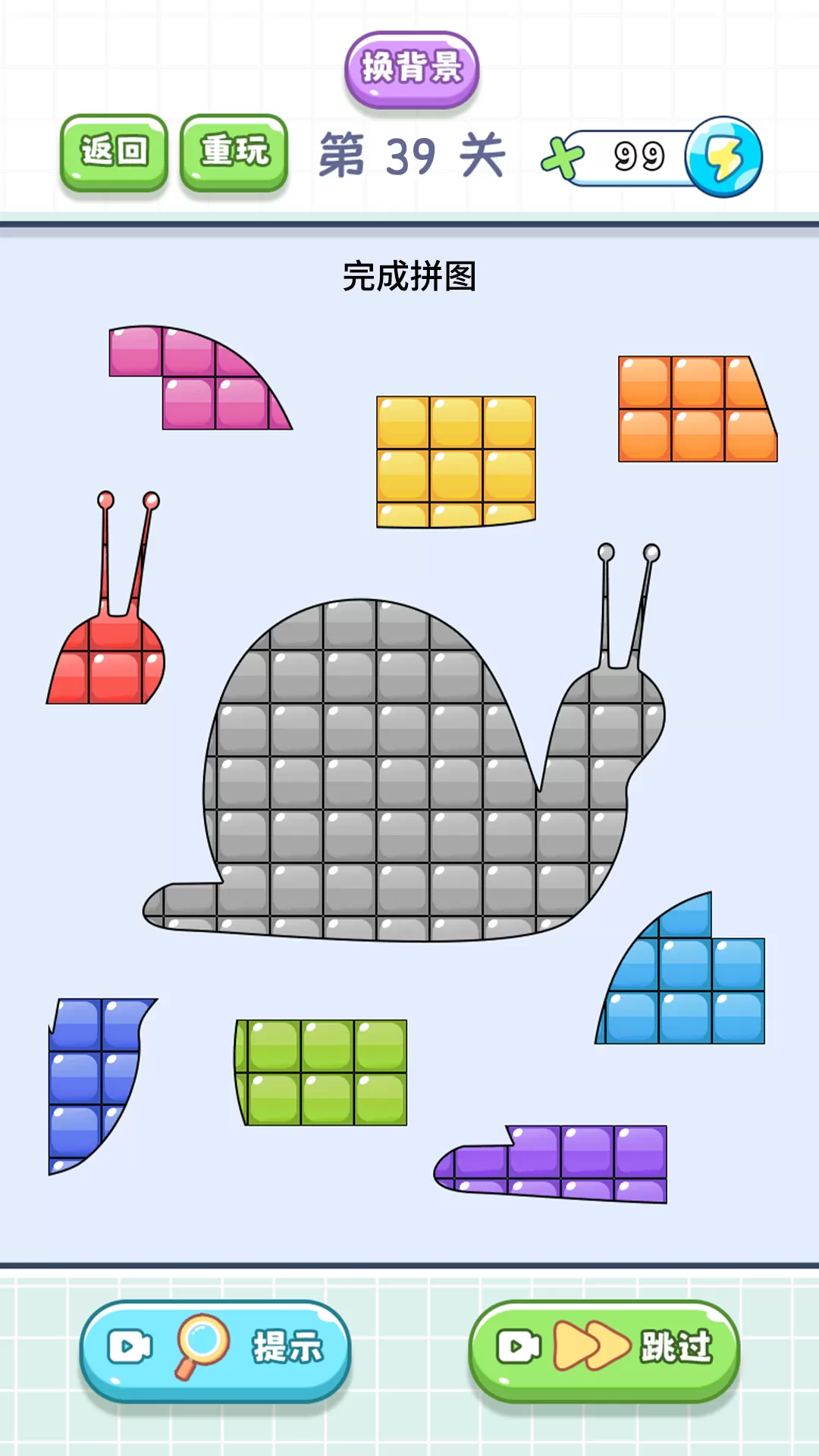Image resolution: width=819 pixels, height=1456 pixels.
Task: Restart the level with 重玩
Action: click(x=234, y=151)
